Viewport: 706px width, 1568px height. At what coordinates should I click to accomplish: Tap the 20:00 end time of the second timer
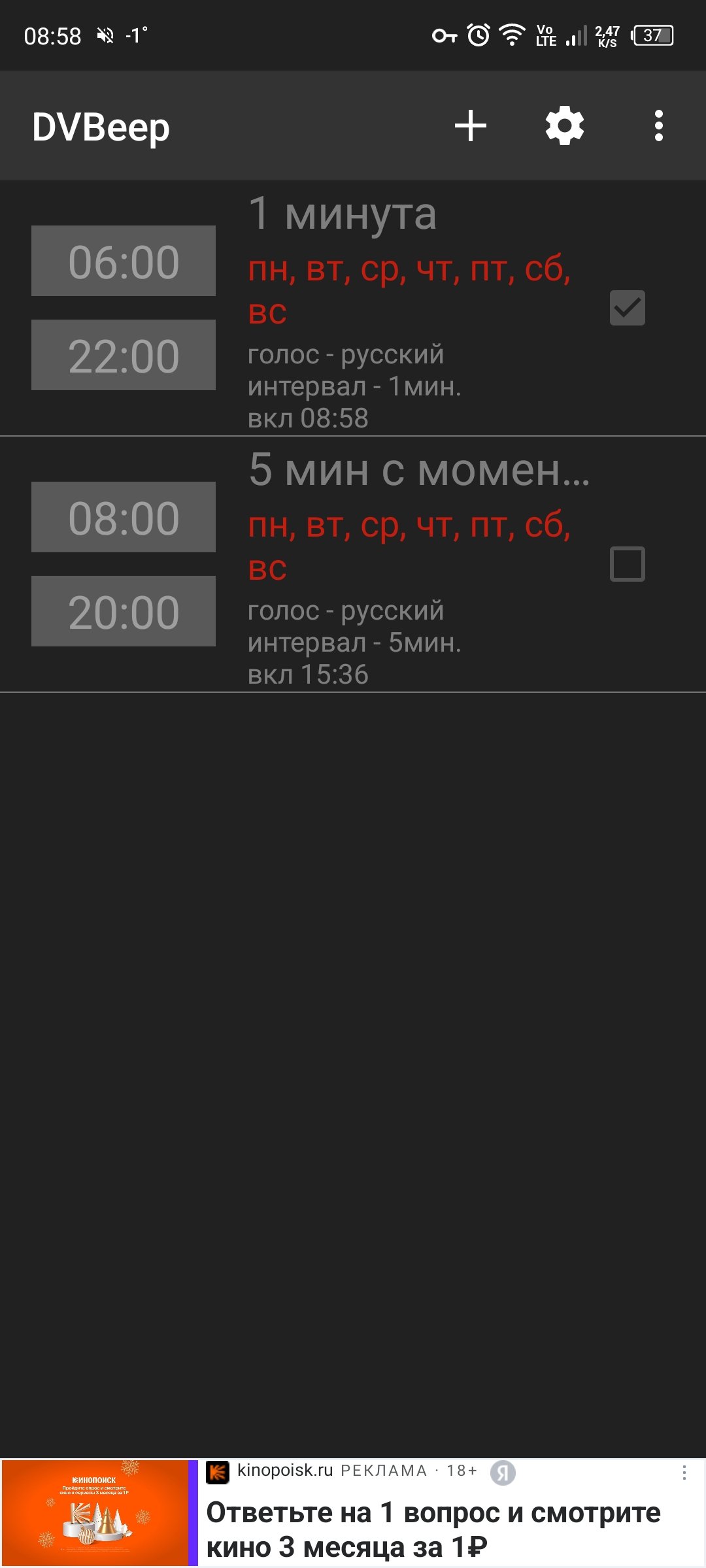123,612
